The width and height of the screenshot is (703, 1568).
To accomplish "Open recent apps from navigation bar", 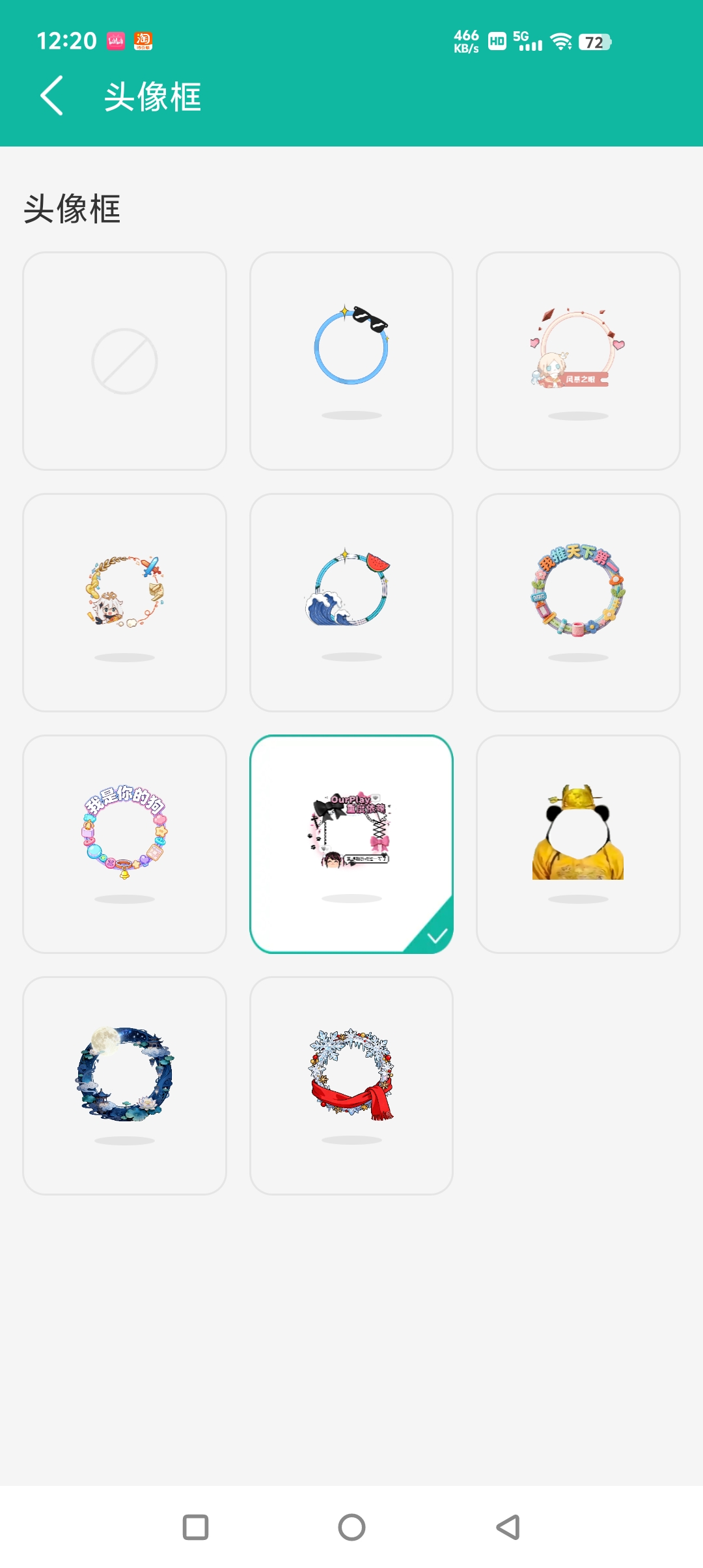I will [x=195, y=1527].
